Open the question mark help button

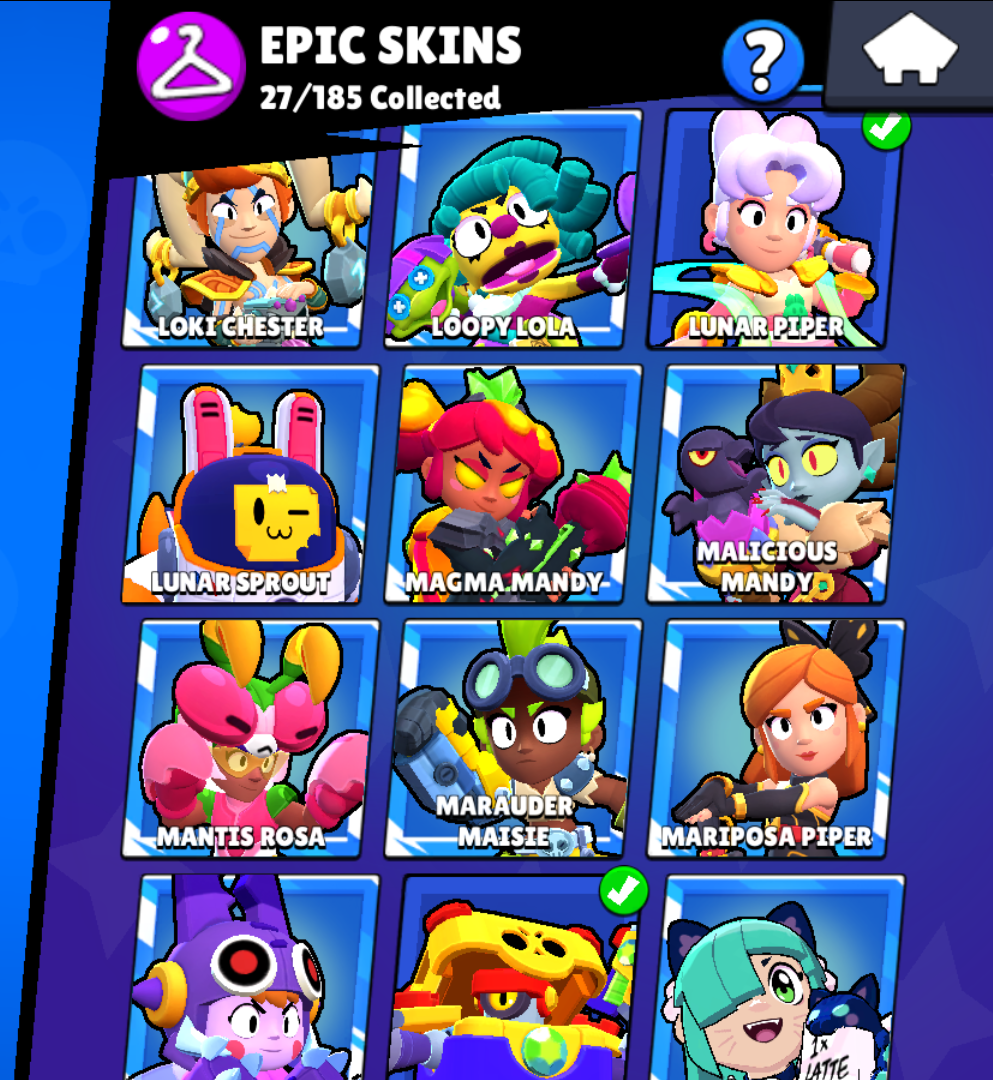click(763, 60)
